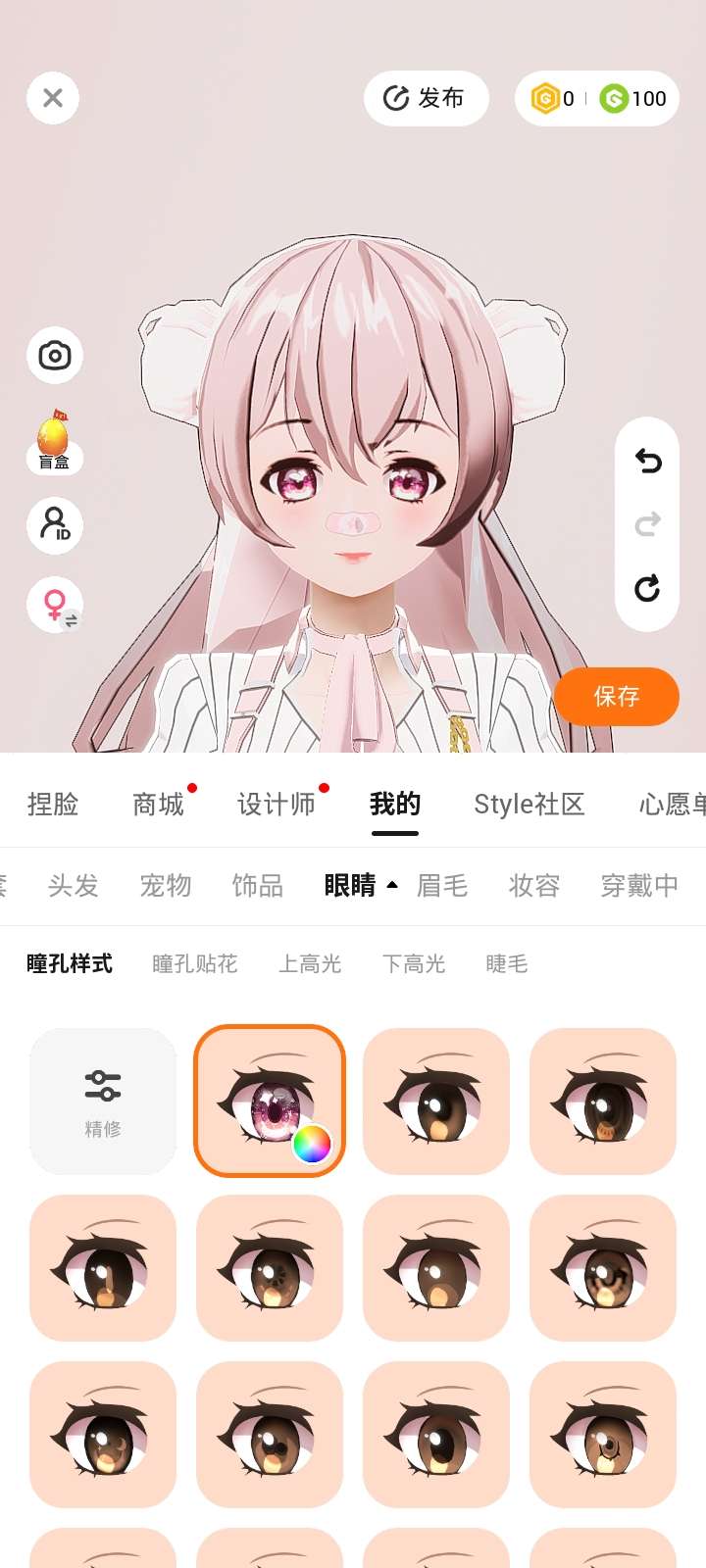Screen dimensions: 706x1568
Task: Select the 妆容 category
Action: click(534, 886)
